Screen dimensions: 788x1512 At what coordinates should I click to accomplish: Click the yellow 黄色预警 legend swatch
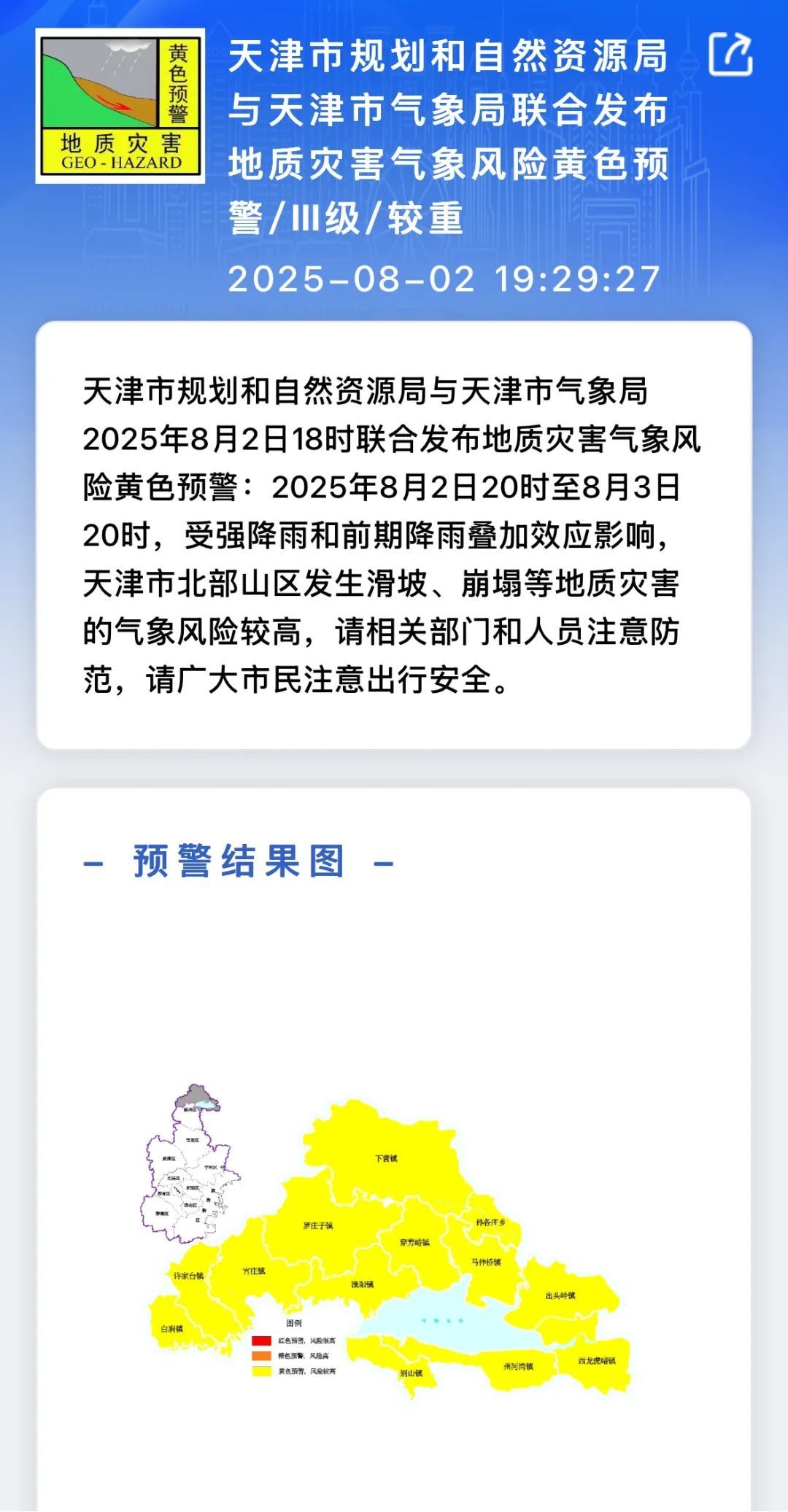(261, 1372)
